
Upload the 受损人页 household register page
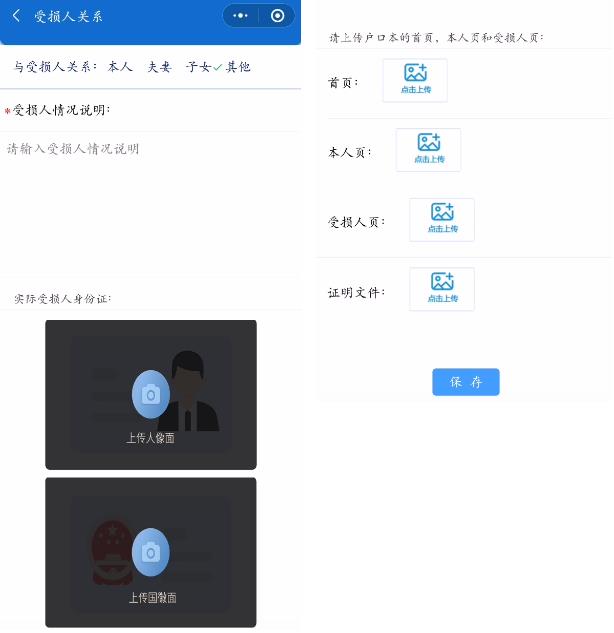[x=442, y=220]
